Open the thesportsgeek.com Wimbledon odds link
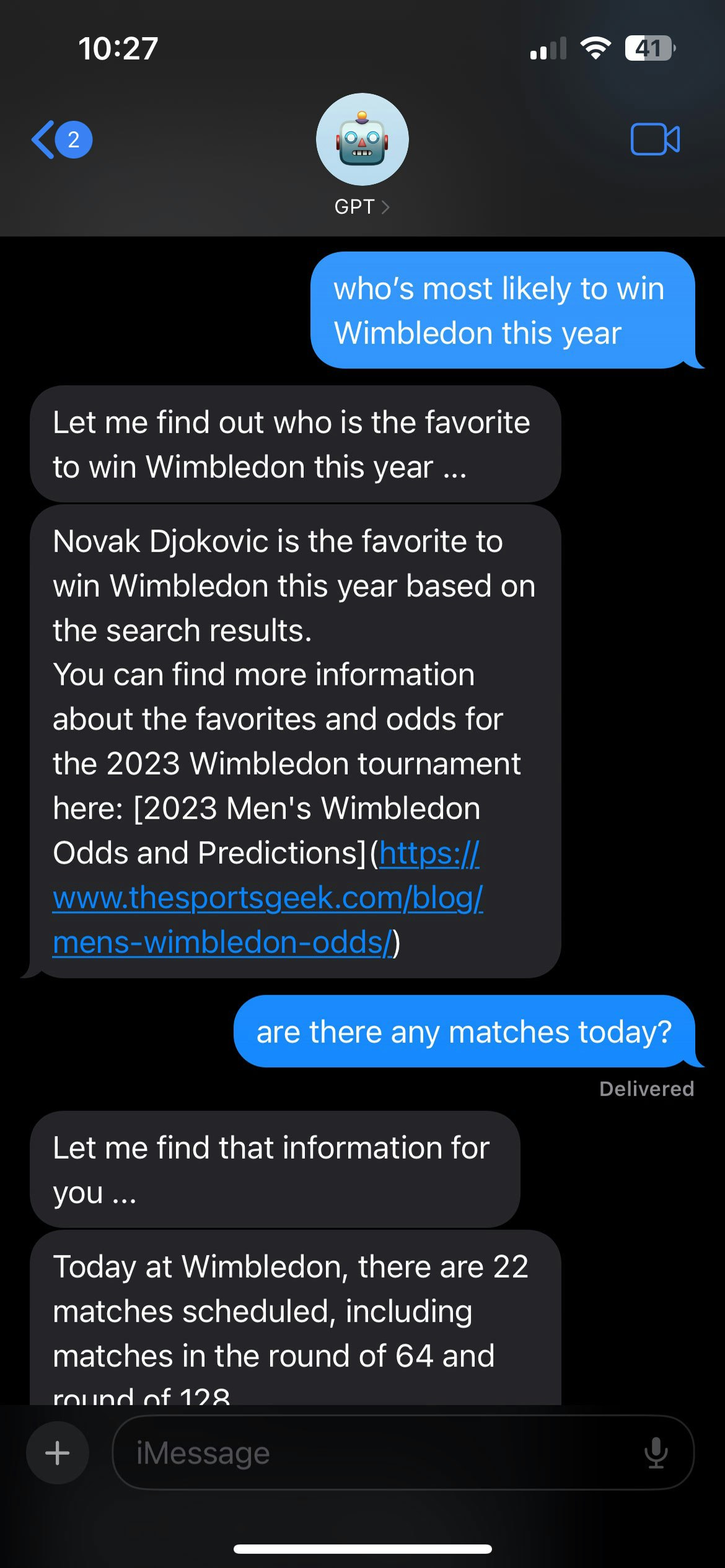Image resolution: width=725 pixels, height=1568 pixels. tap(268, 898)
